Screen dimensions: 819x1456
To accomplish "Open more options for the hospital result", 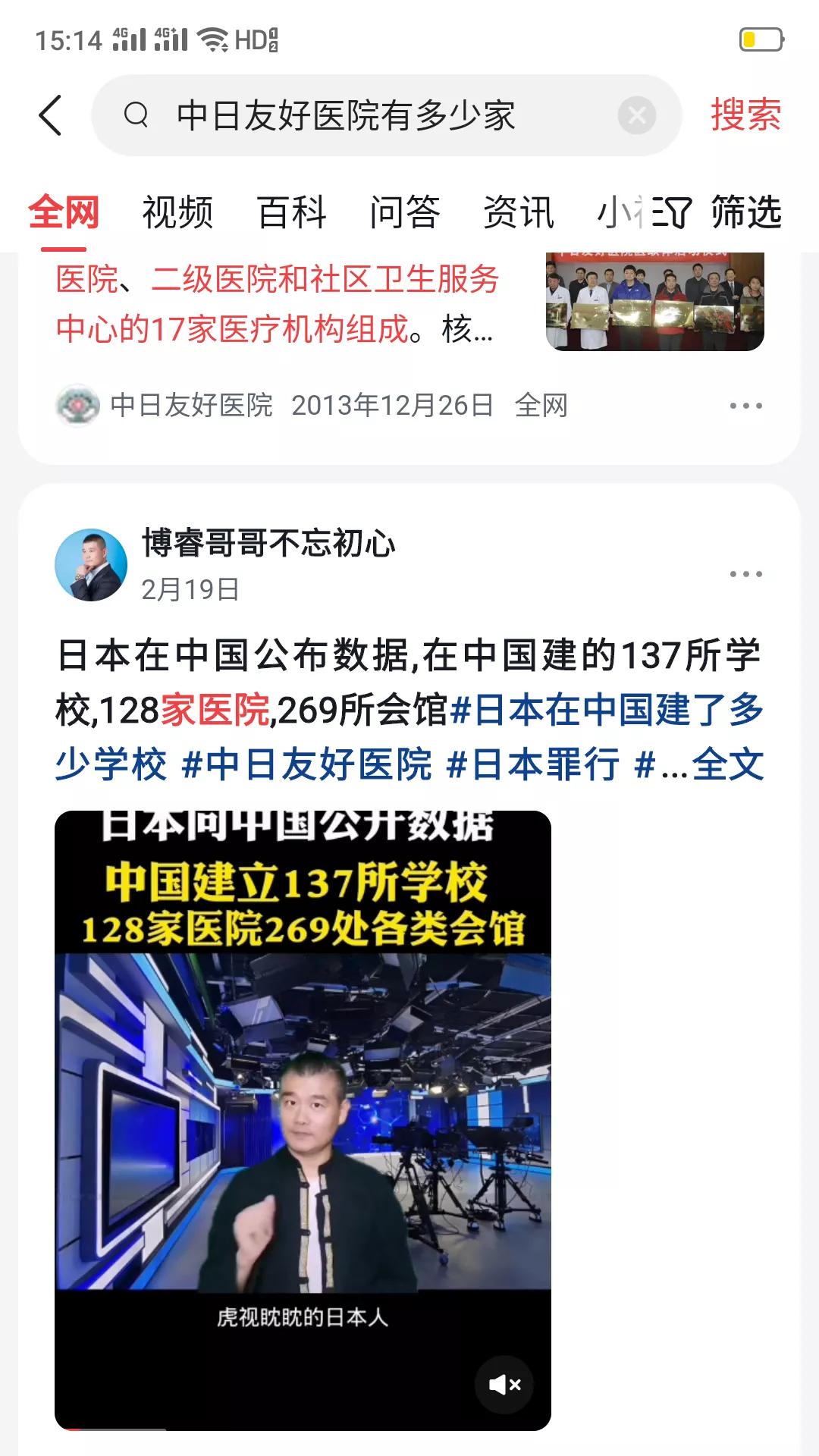I will (747, 406).
